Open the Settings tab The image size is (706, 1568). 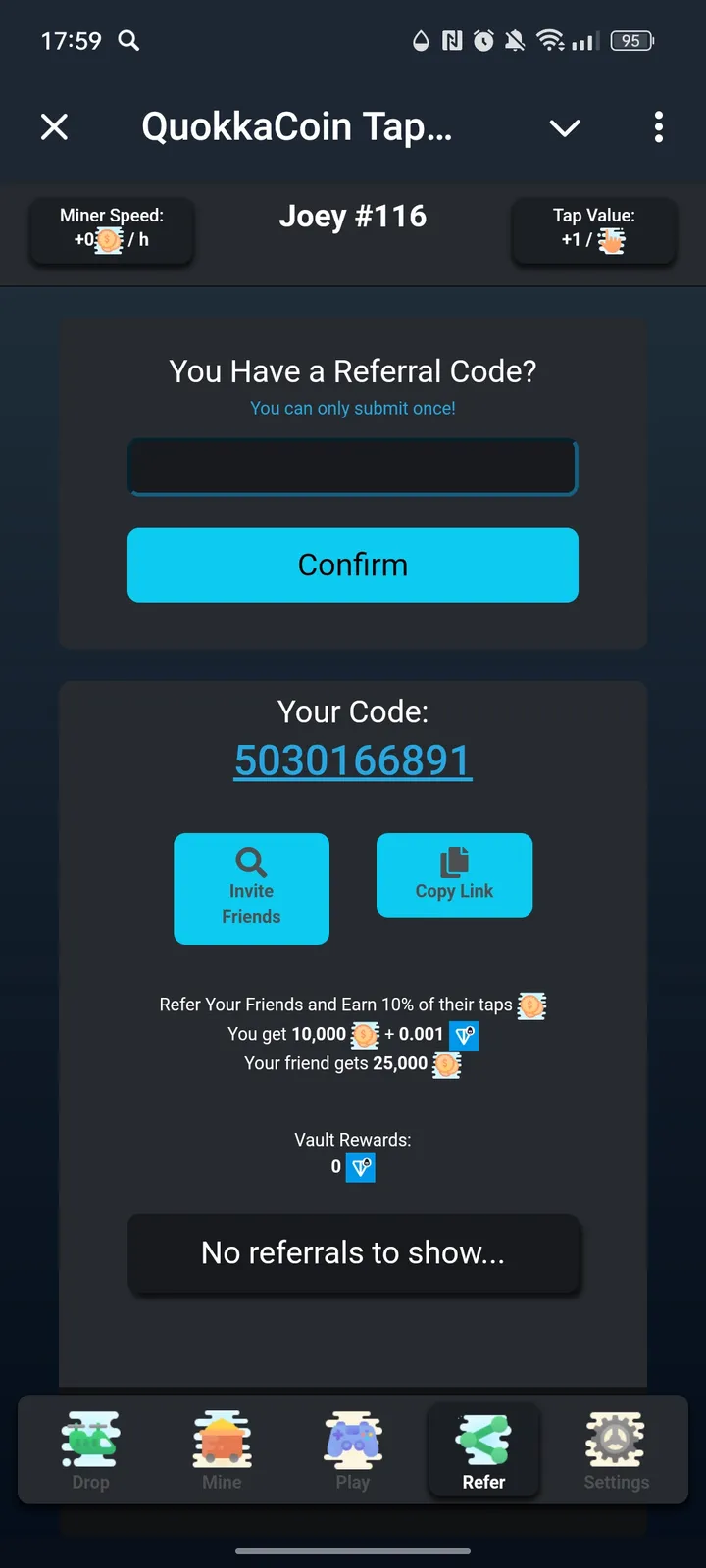click(616, 1450)
